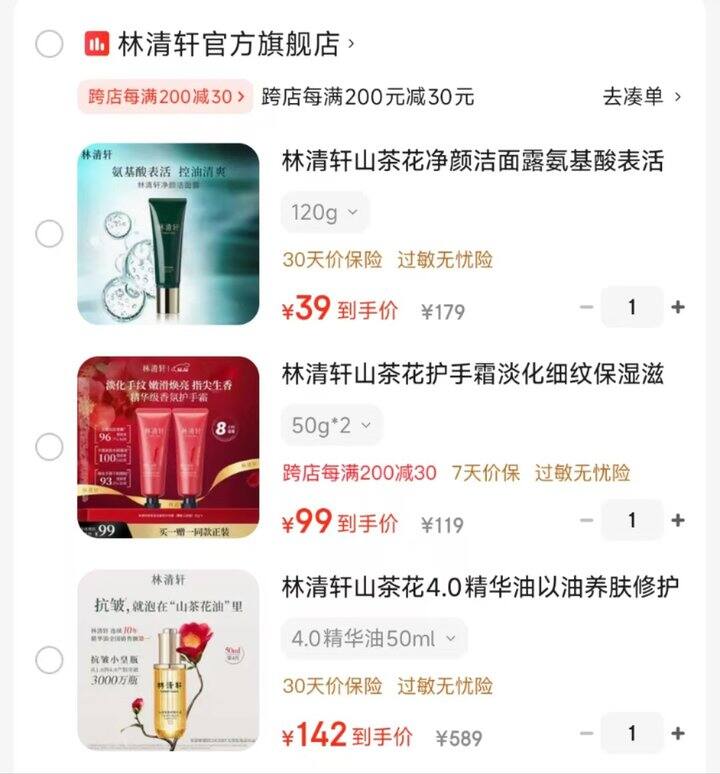This screenshot has width=720, height=774.
Task: Select the 山茶花护手霜 checkbox
Action: pyautogui.click(x=49, y=447)
